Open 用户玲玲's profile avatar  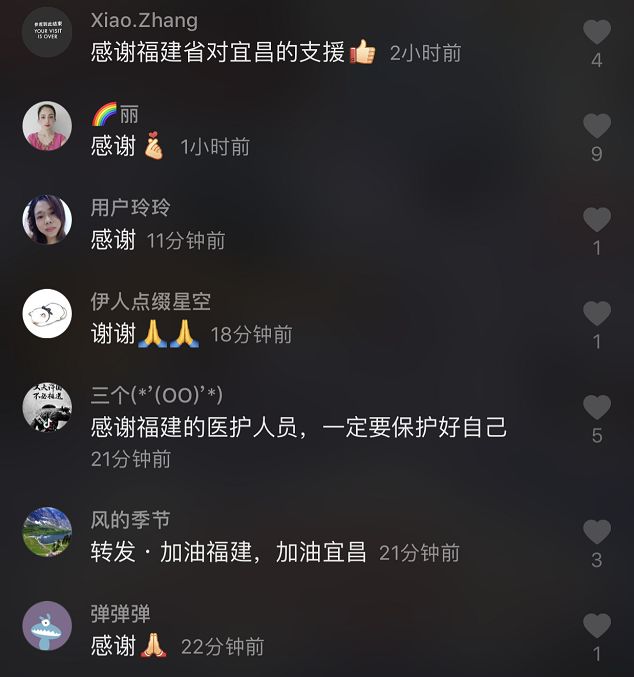coord(47,220)
